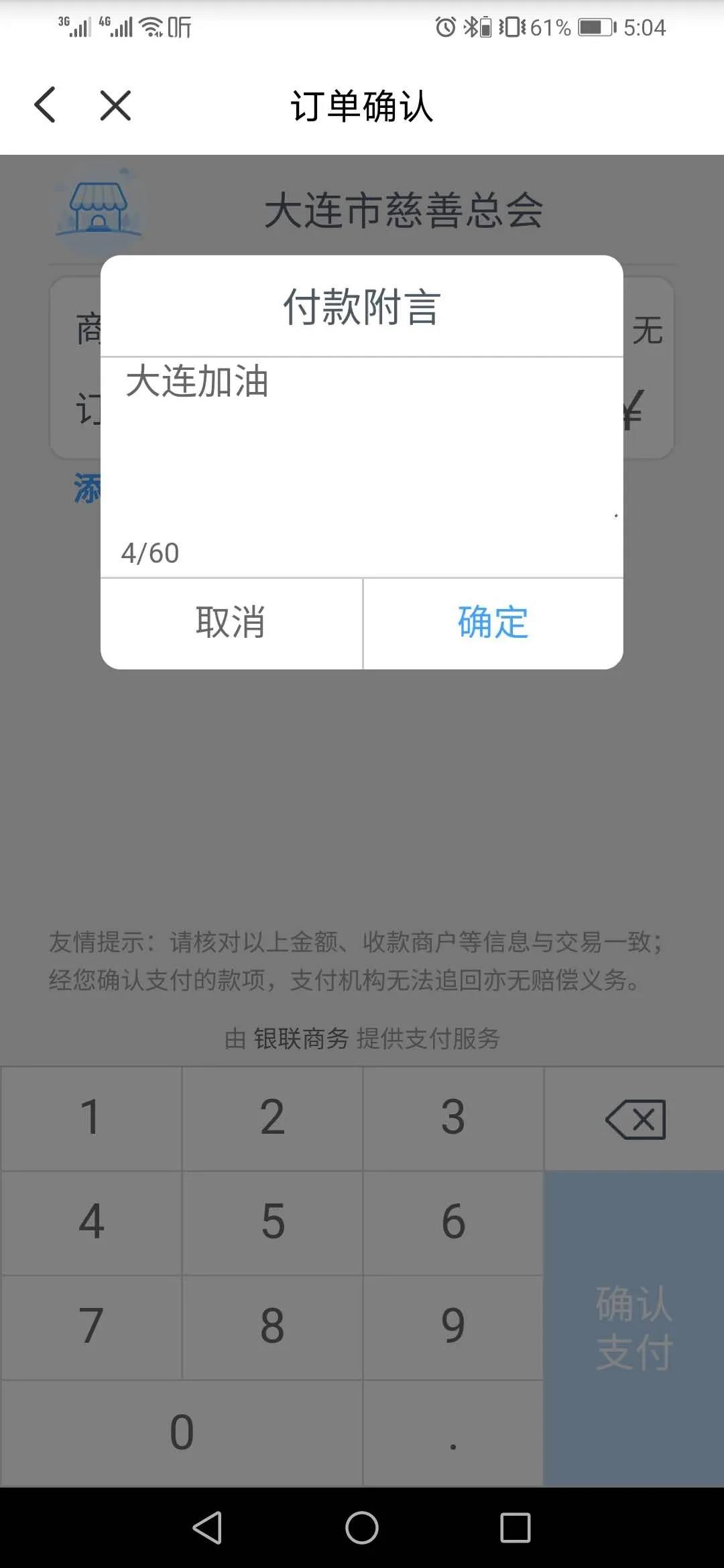Go back using the header arrow
The width and height of the screenshot is (724, 1568).
[45, 105]
